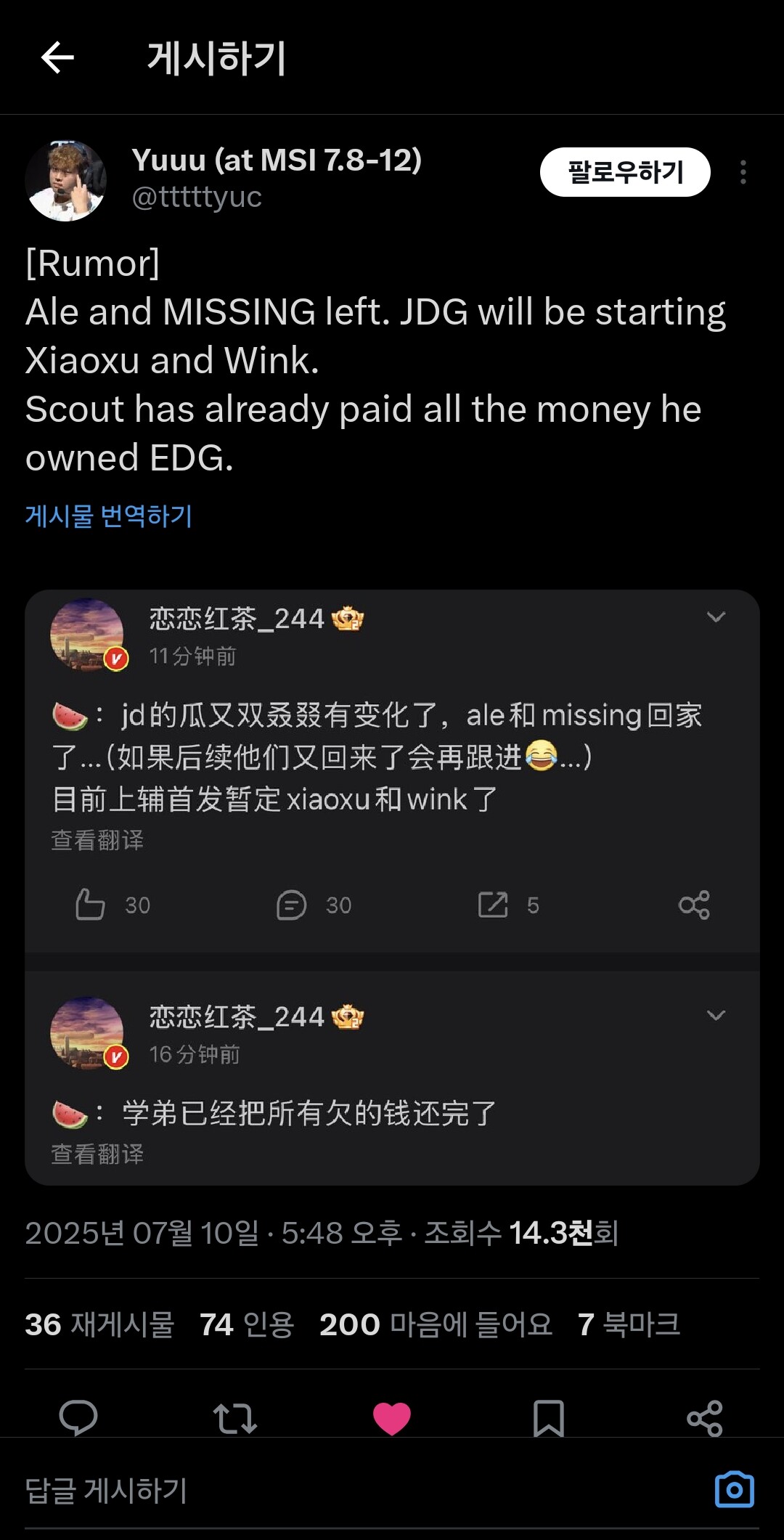The width and height of the screenshot is (784, 1540).
Task: Go back using the arrow at top
Action: 58,58
